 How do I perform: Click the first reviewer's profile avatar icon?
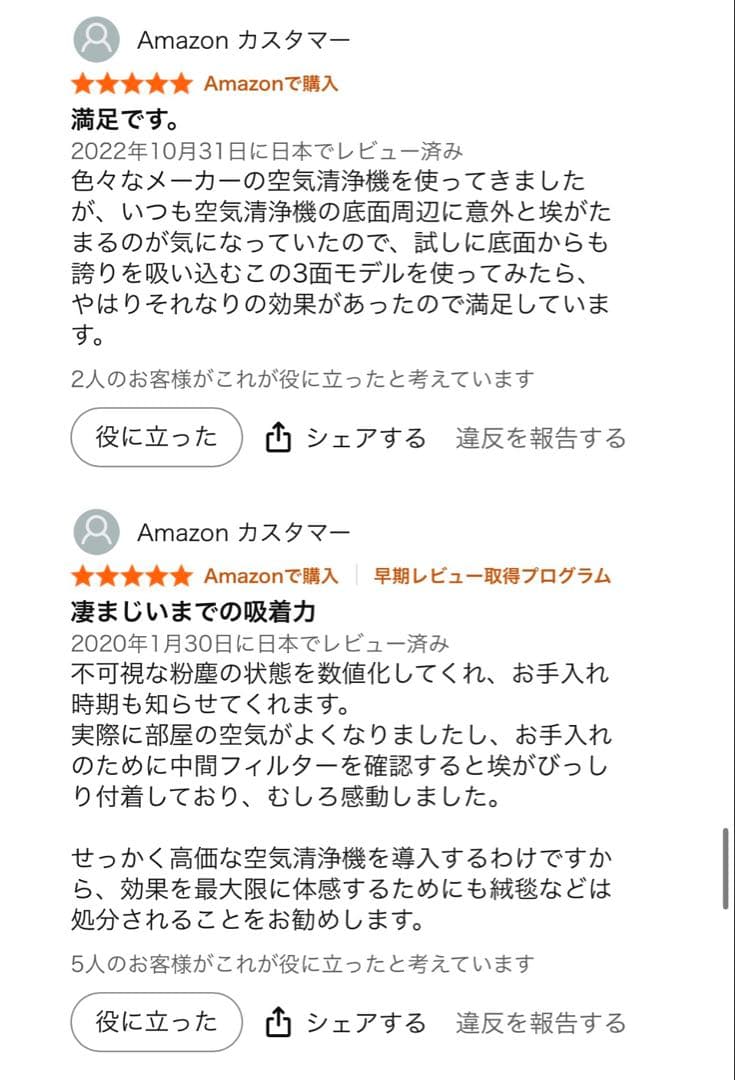click(95, 40)
